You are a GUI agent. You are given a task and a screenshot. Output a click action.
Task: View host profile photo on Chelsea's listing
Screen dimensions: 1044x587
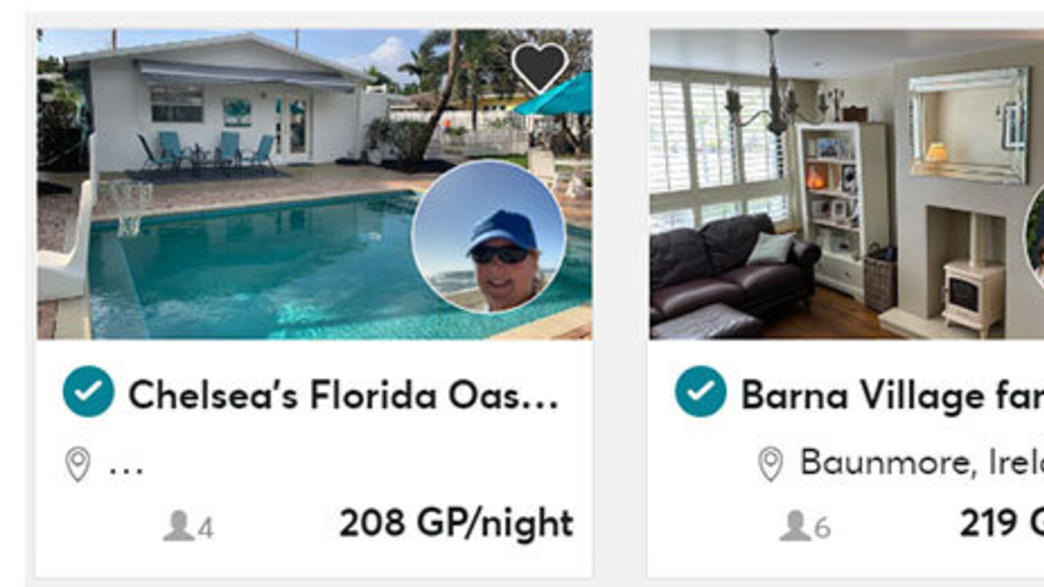click(489, 238)
